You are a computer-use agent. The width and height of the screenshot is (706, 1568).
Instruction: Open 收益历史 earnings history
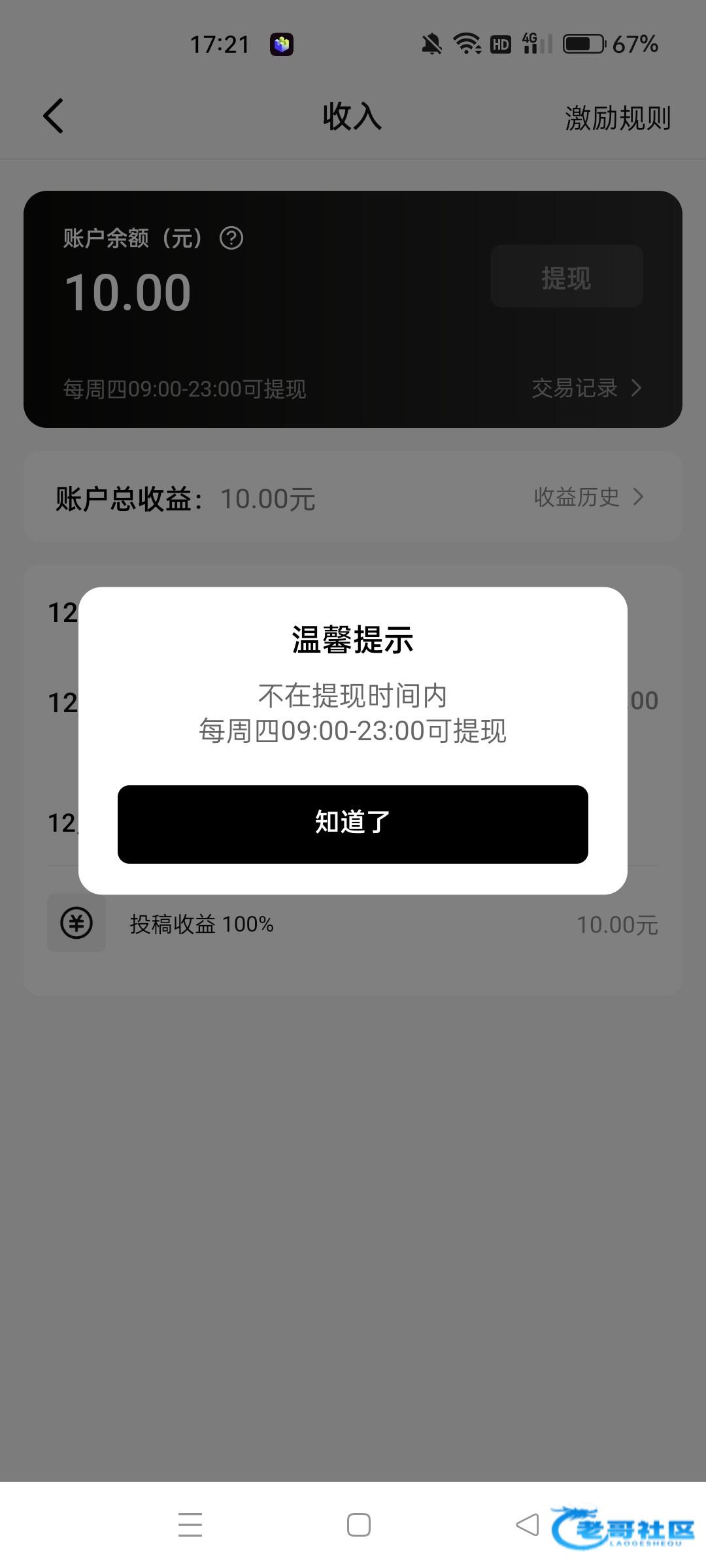point(588,497)
